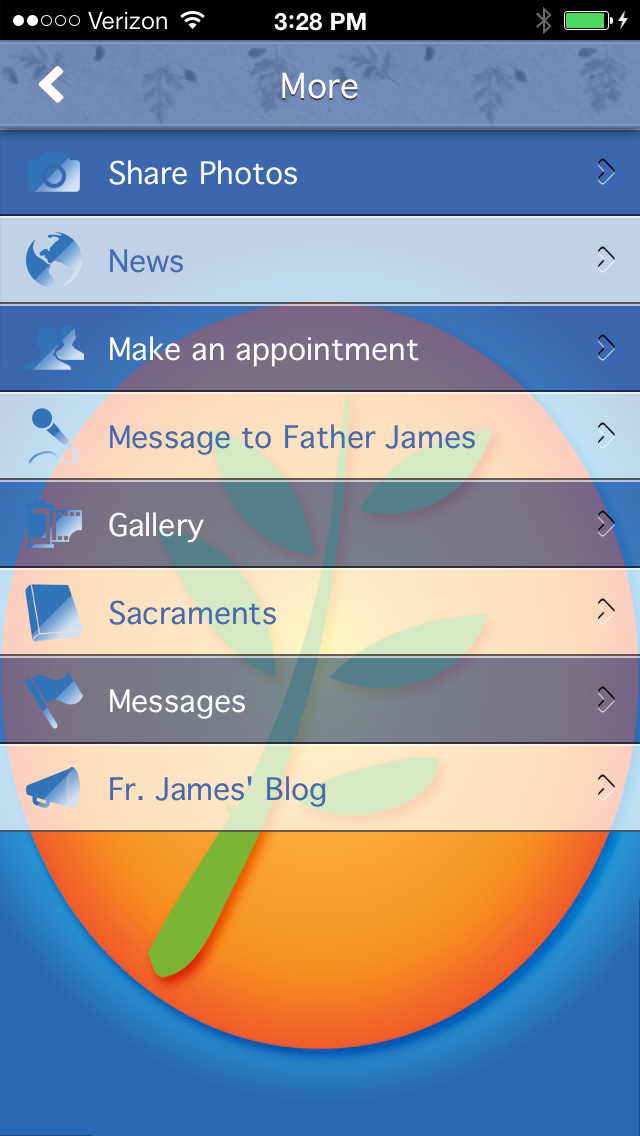Open Share Photos

pyautogui.click(x=320, y=174)
